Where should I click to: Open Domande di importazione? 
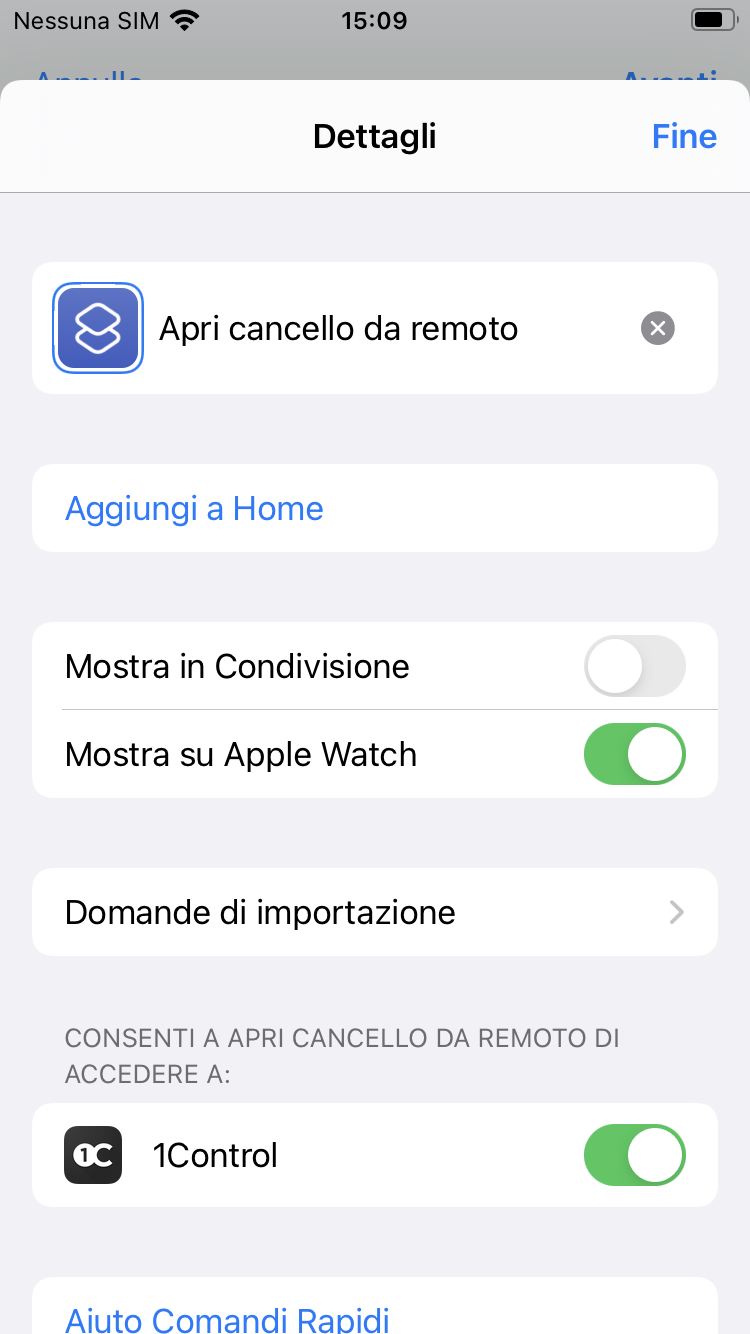375,912
